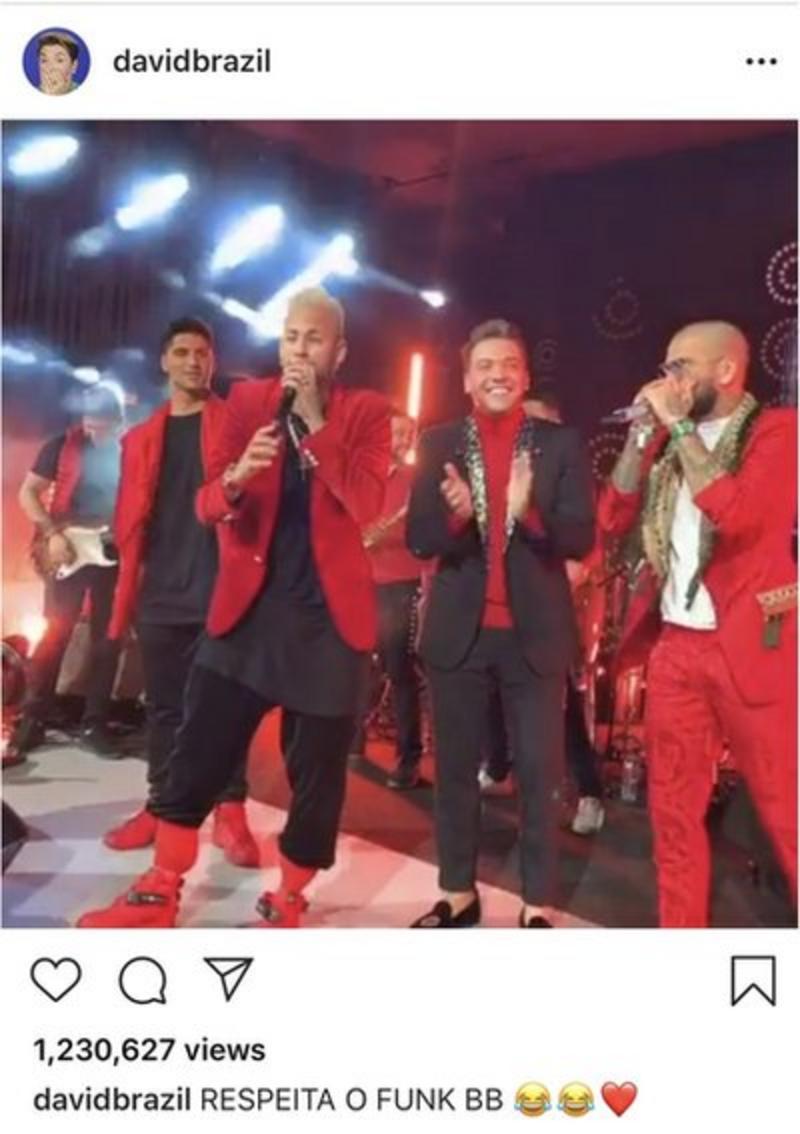This screenshot has height=1134, width=800.
Task: Bookmark this post to saved
Action: pyautogui.click(x=752, y=980)
